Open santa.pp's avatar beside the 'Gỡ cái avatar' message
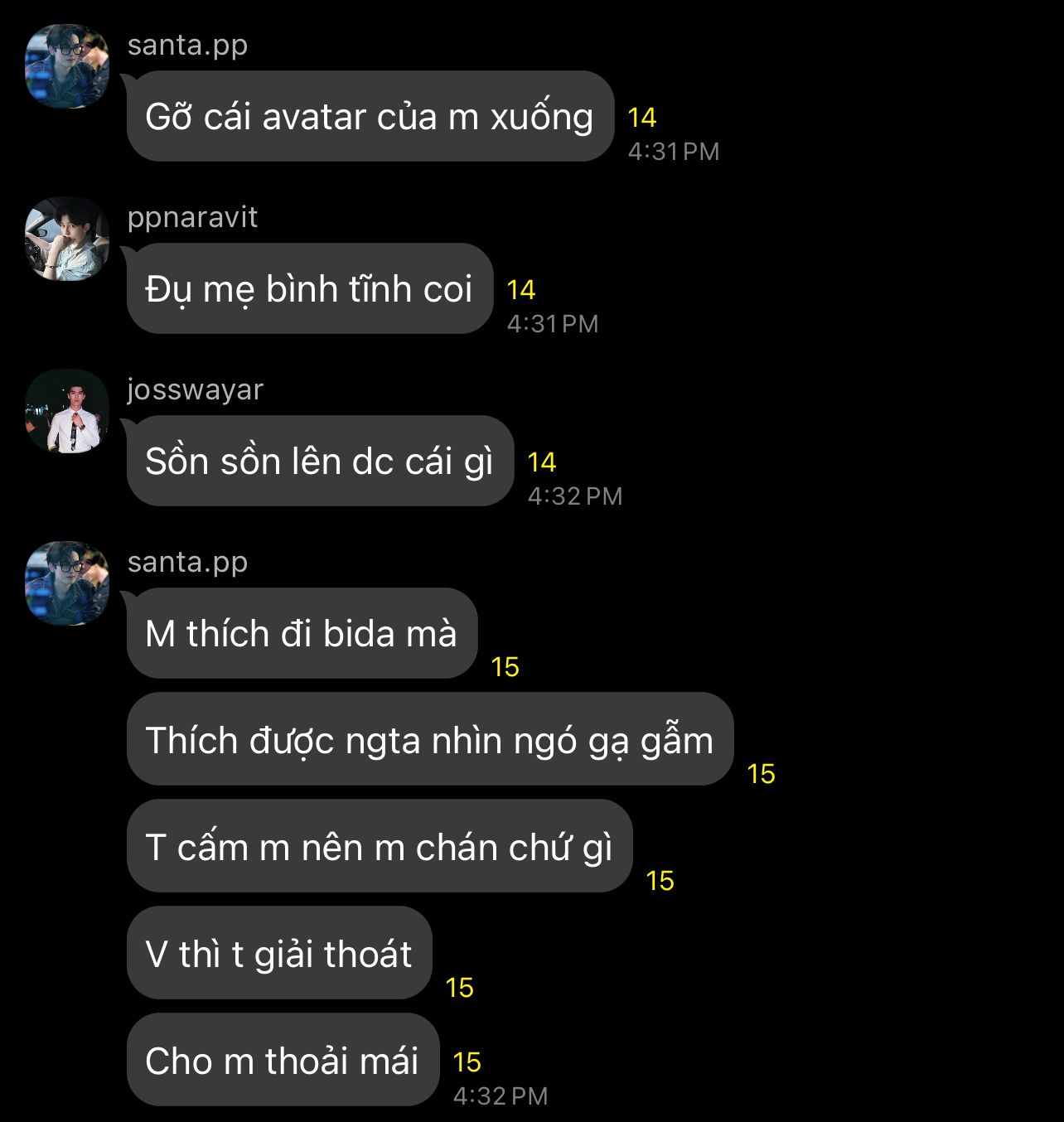This screenshot has width=1064, height=1122. 67,66
